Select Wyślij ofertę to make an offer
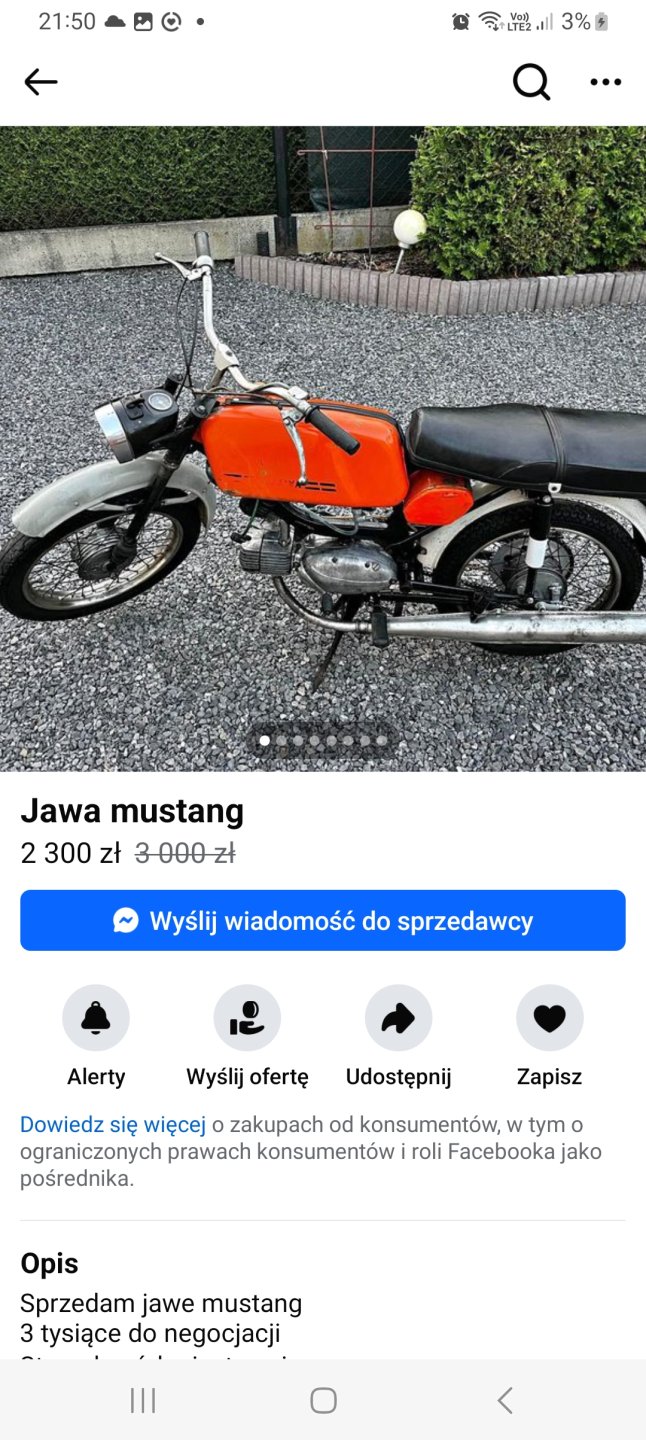This screenshot has width=646, height=1440. pyautogui.click(x=247, y=1018)
